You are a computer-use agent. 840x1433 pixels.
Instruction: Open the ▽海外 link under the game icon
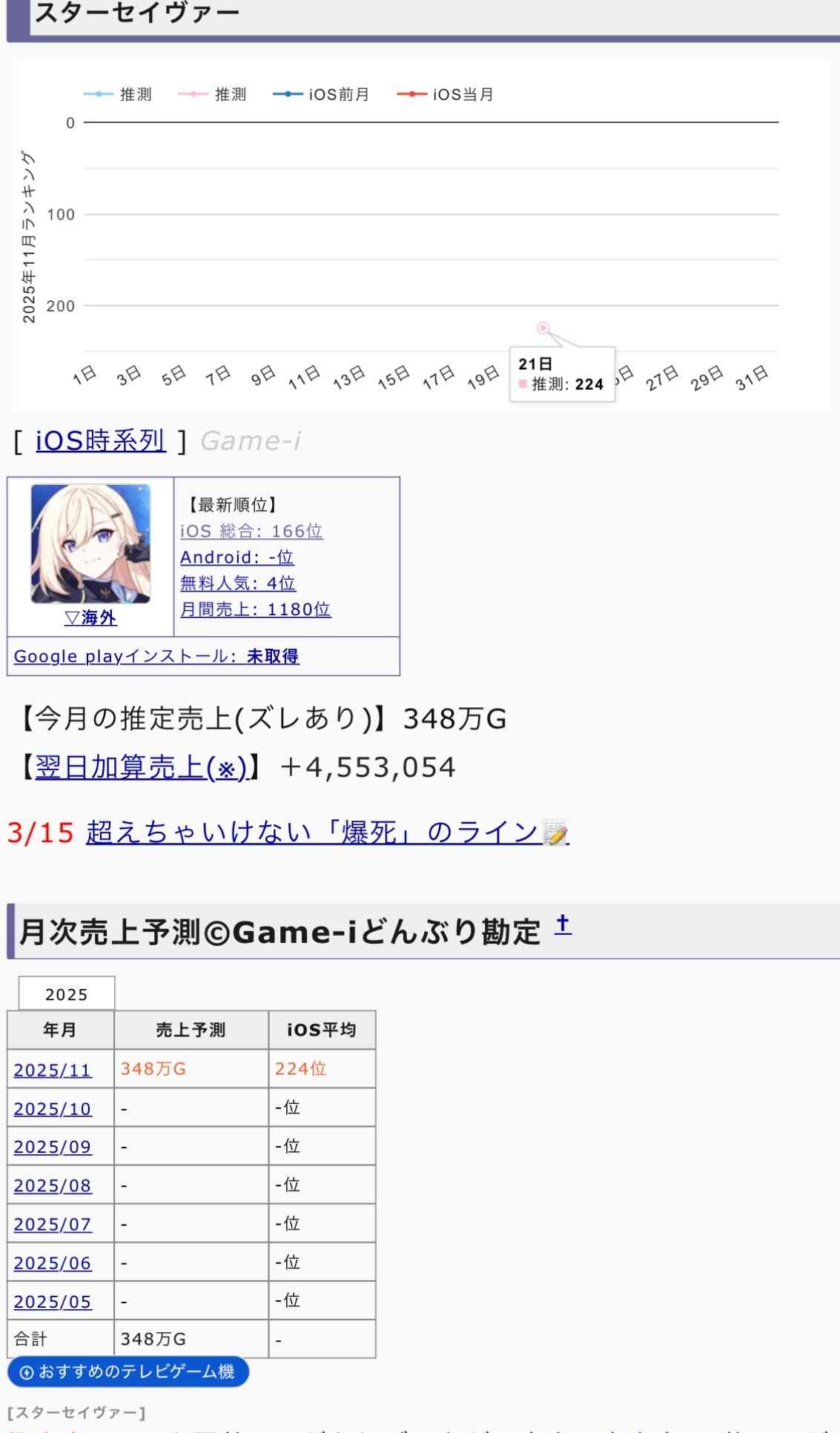[x=90, y=618]
